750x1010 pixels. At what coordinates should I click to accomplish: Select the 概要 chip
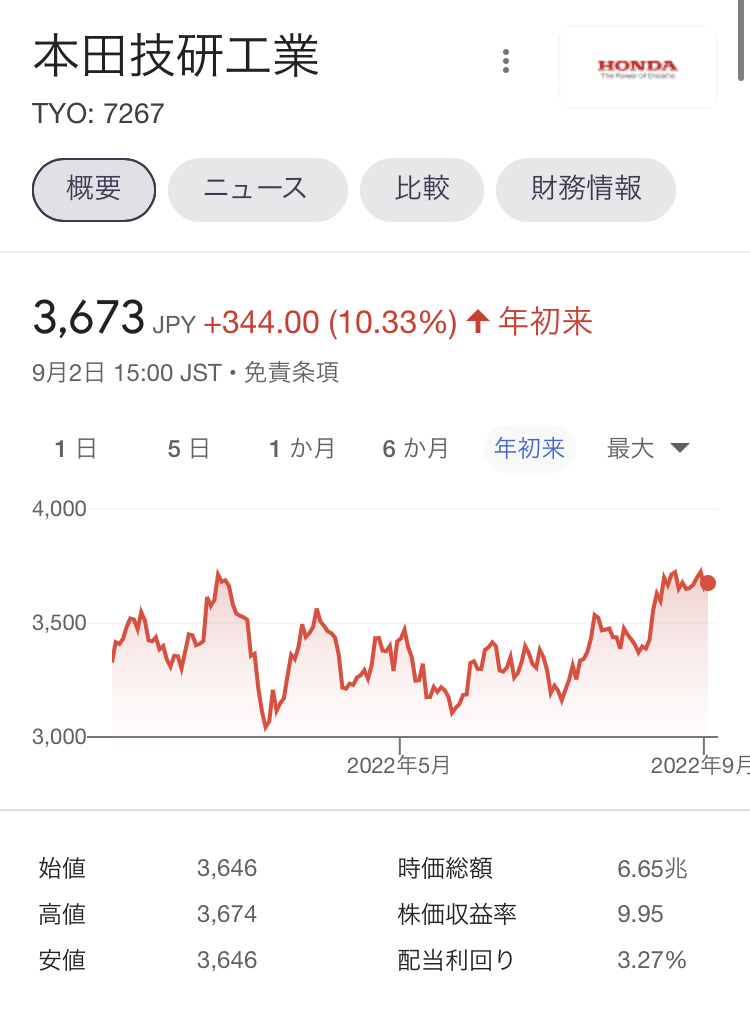click(94, 189)
